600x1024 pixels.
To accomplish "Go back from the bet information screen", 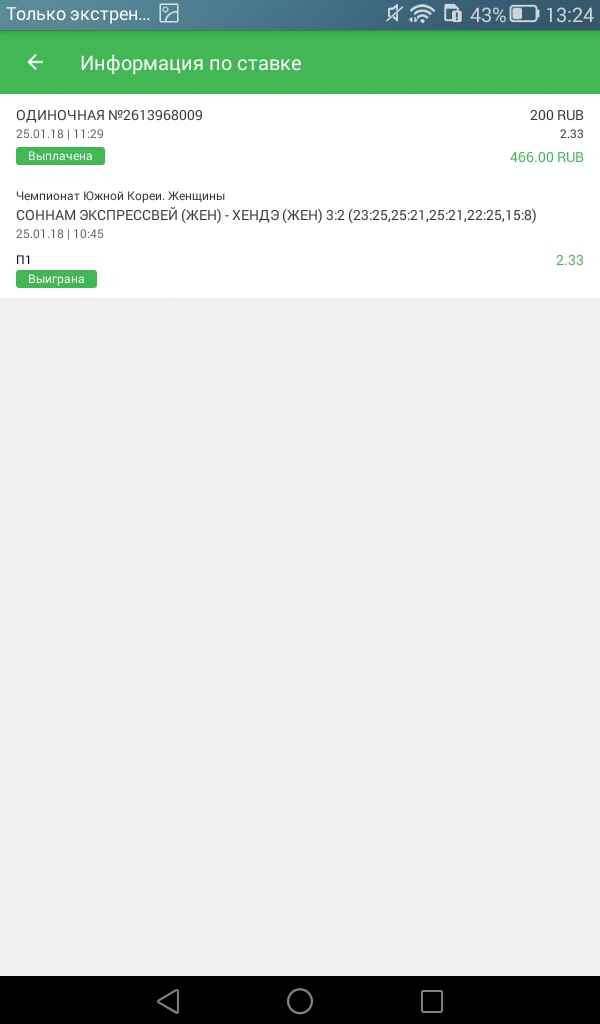I will 35,62.
